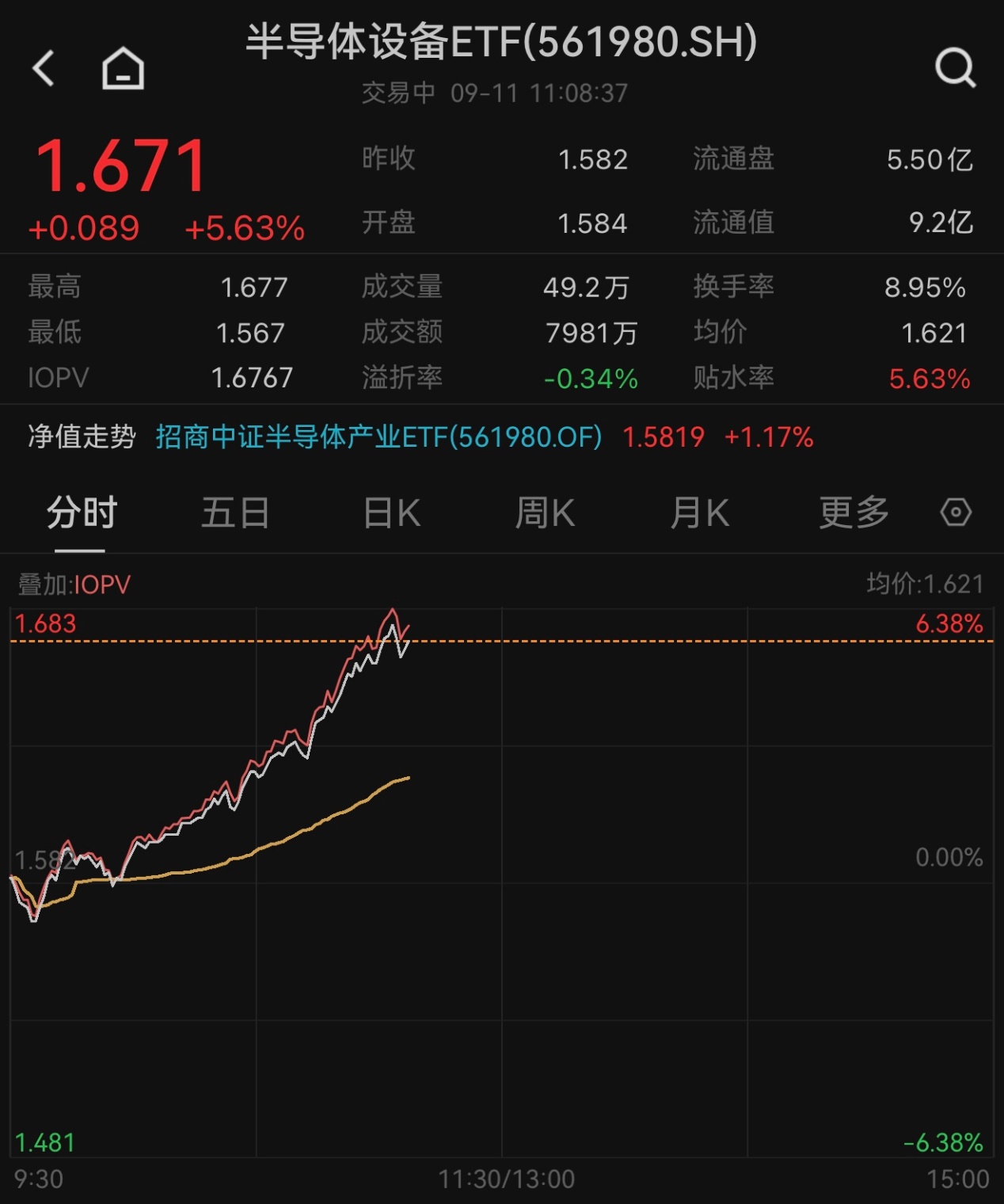Image resolution: width=1004 pixels, height=1204 pixels.
Task: Toggle the 叠加:IOPV chart overlay
Action: (x=74, y=585)
